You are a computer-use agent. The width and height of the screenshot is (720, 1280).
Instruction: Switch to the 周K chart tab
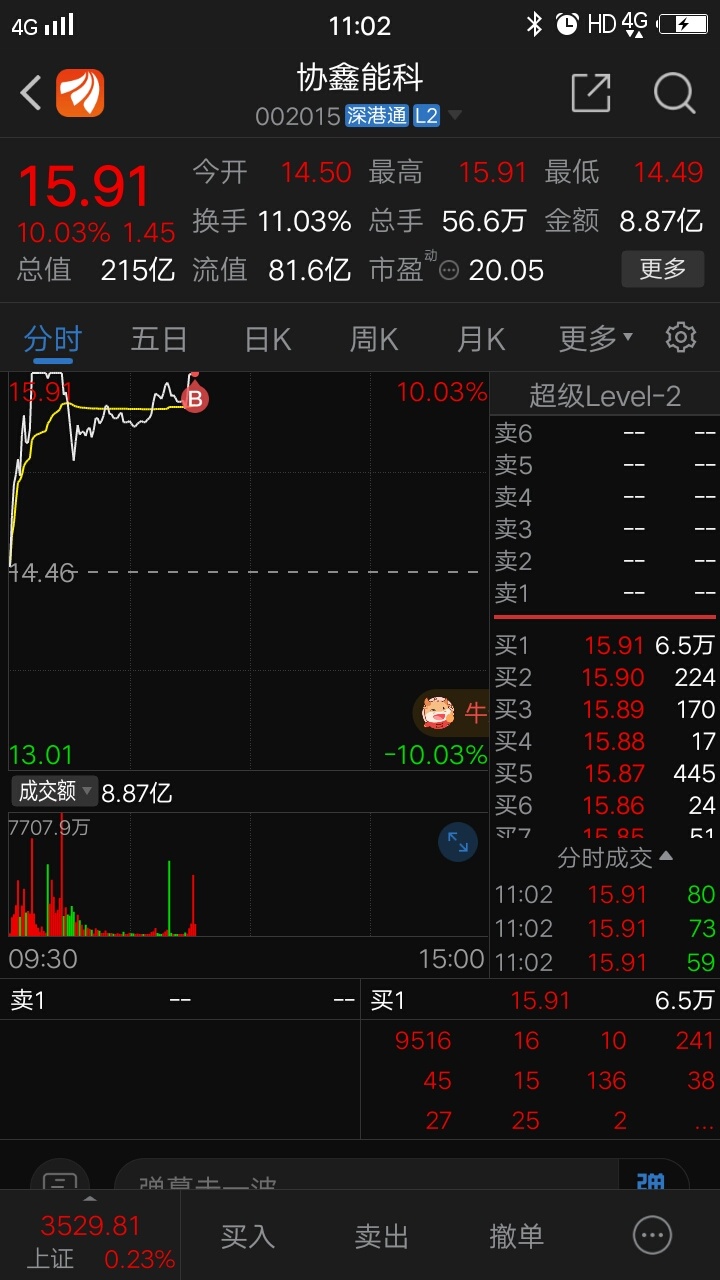point(373,339)
